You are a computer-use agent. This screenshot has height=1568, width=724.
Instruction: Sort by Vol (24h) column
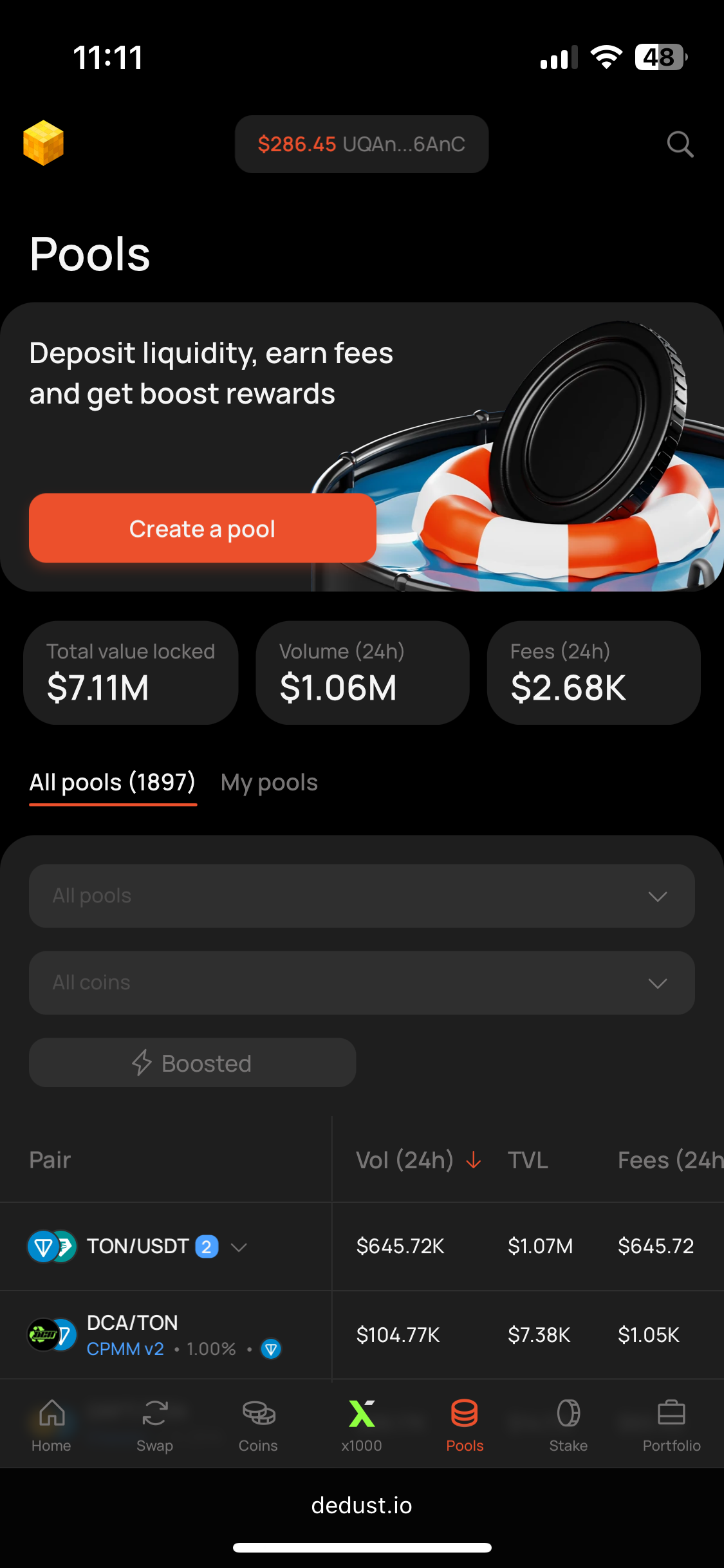417,1161
